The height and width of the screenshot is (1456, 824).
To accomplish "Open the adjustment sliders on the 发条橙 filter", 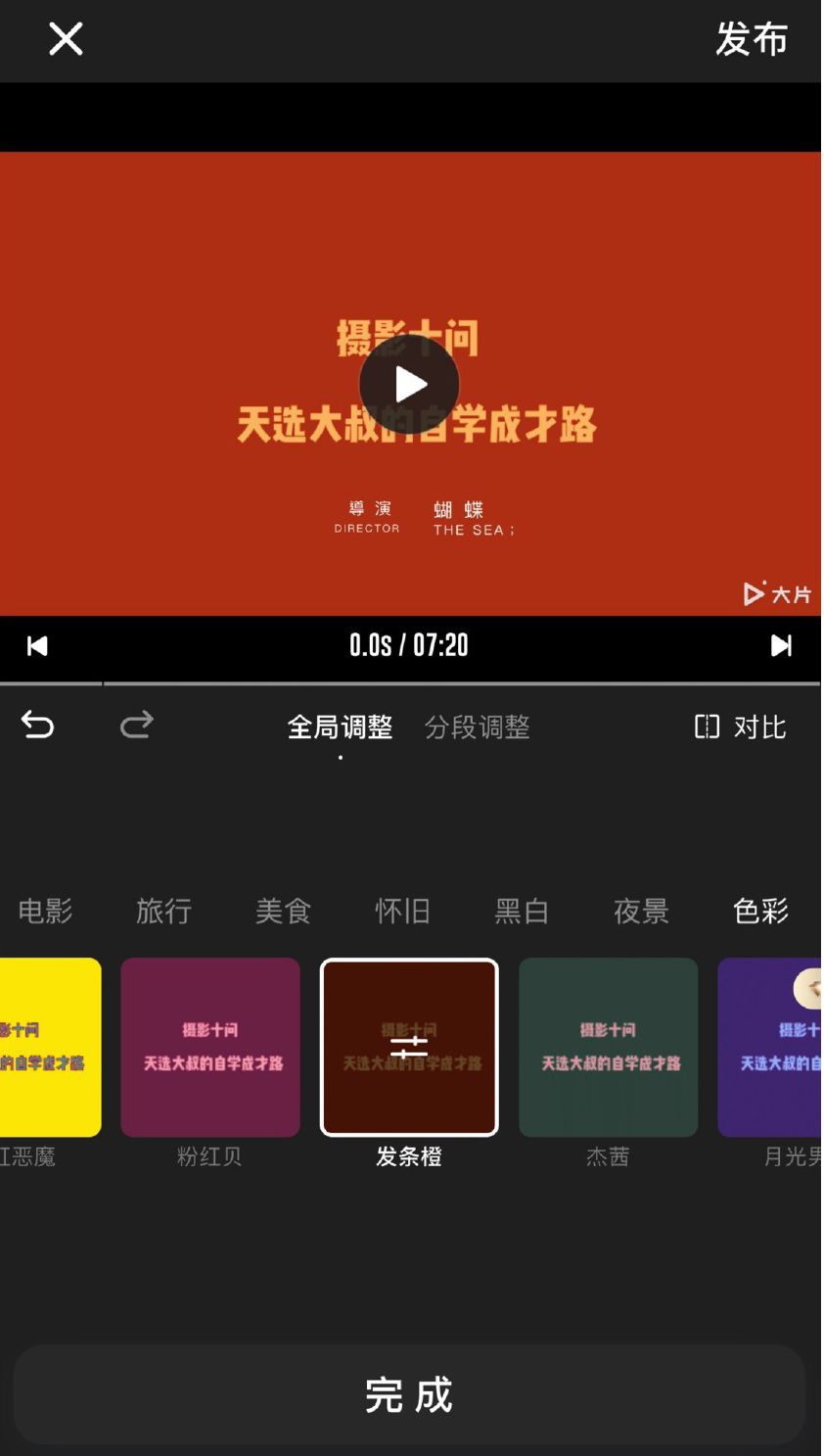I will click(x=409, y=1047).
